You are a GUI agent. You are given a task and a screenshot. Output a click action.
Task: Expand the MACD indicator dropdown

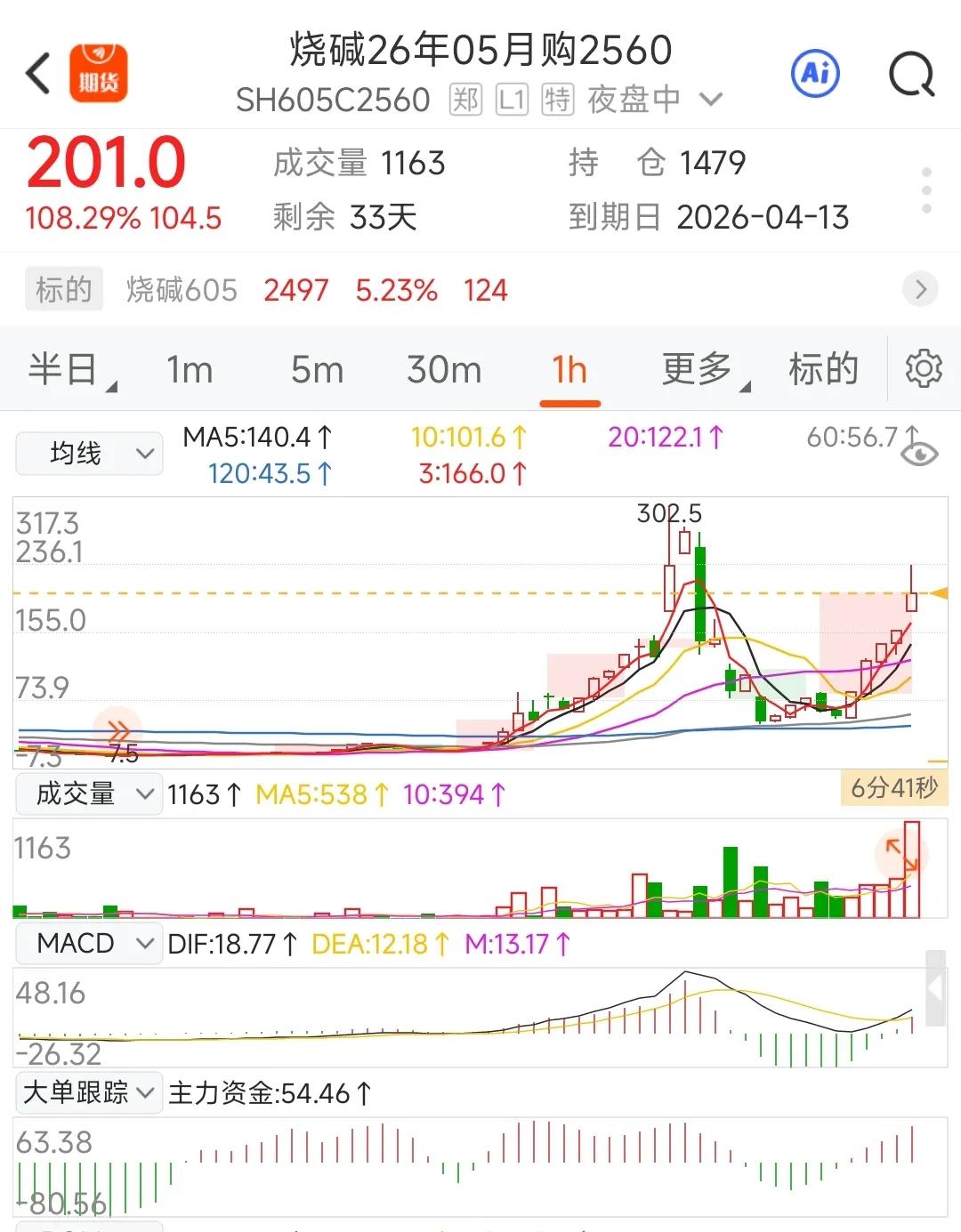click(88, 943)
